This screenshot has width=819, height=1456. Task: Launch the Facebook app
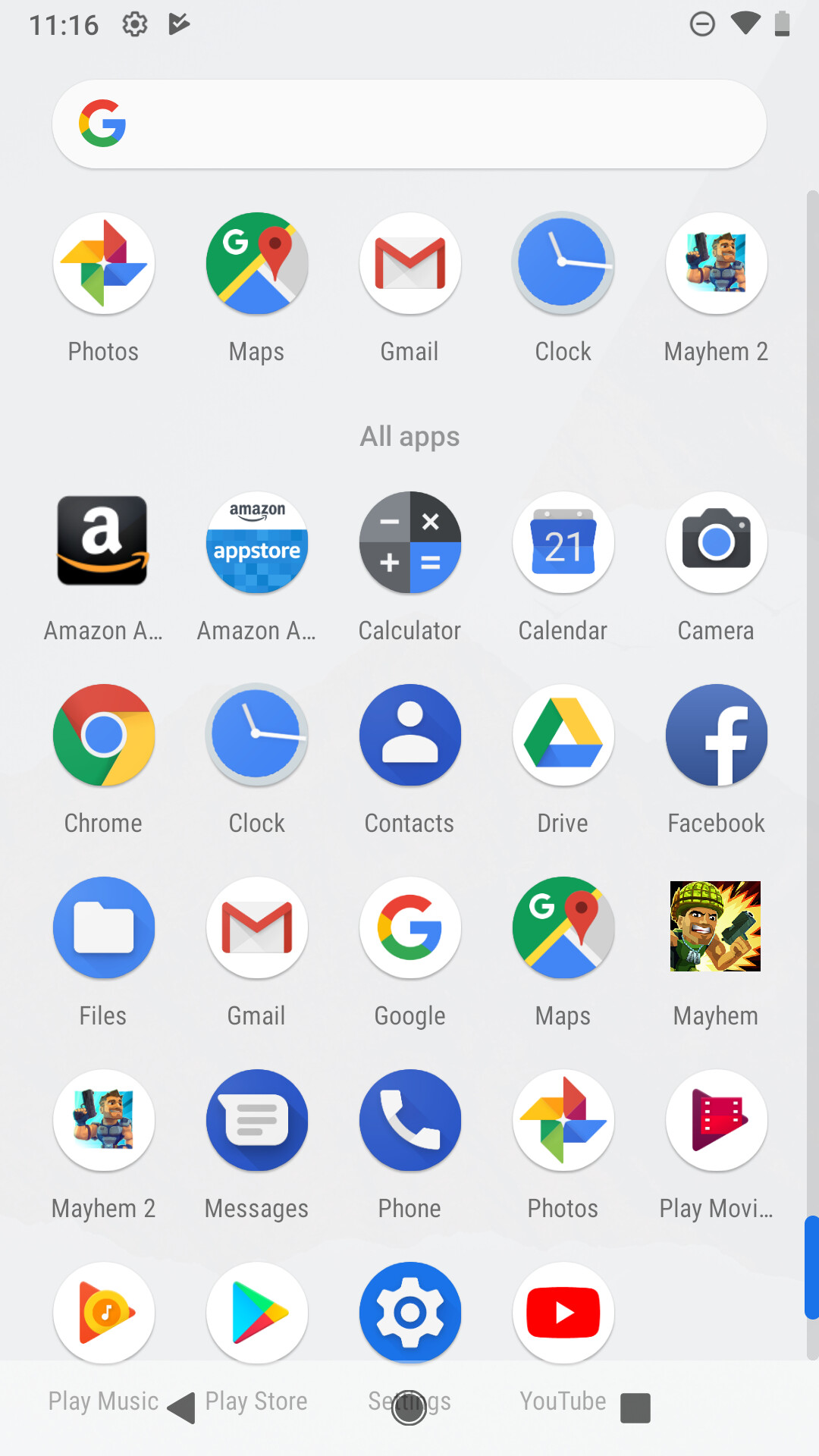(x=716, y=735)
